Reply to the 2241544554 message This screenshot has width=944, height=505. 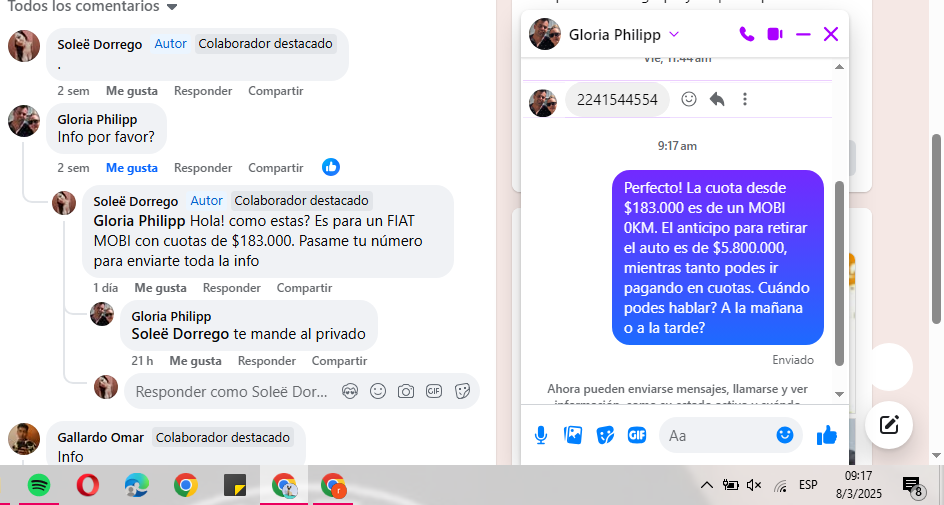pos(717,99)
